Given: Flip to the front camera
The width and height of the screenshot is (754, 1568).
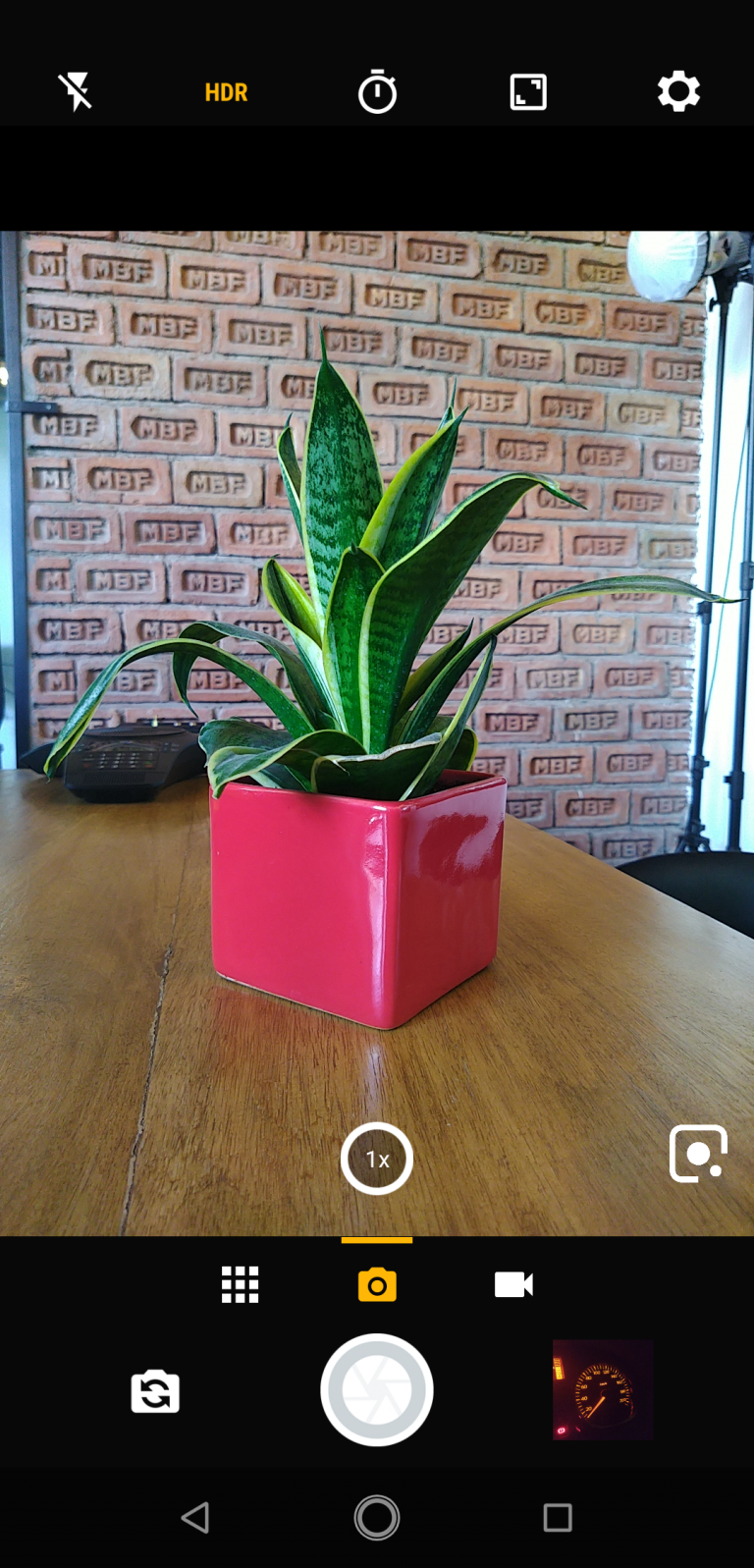Looking at the screenshot, I should click(x=155, y=1391).
